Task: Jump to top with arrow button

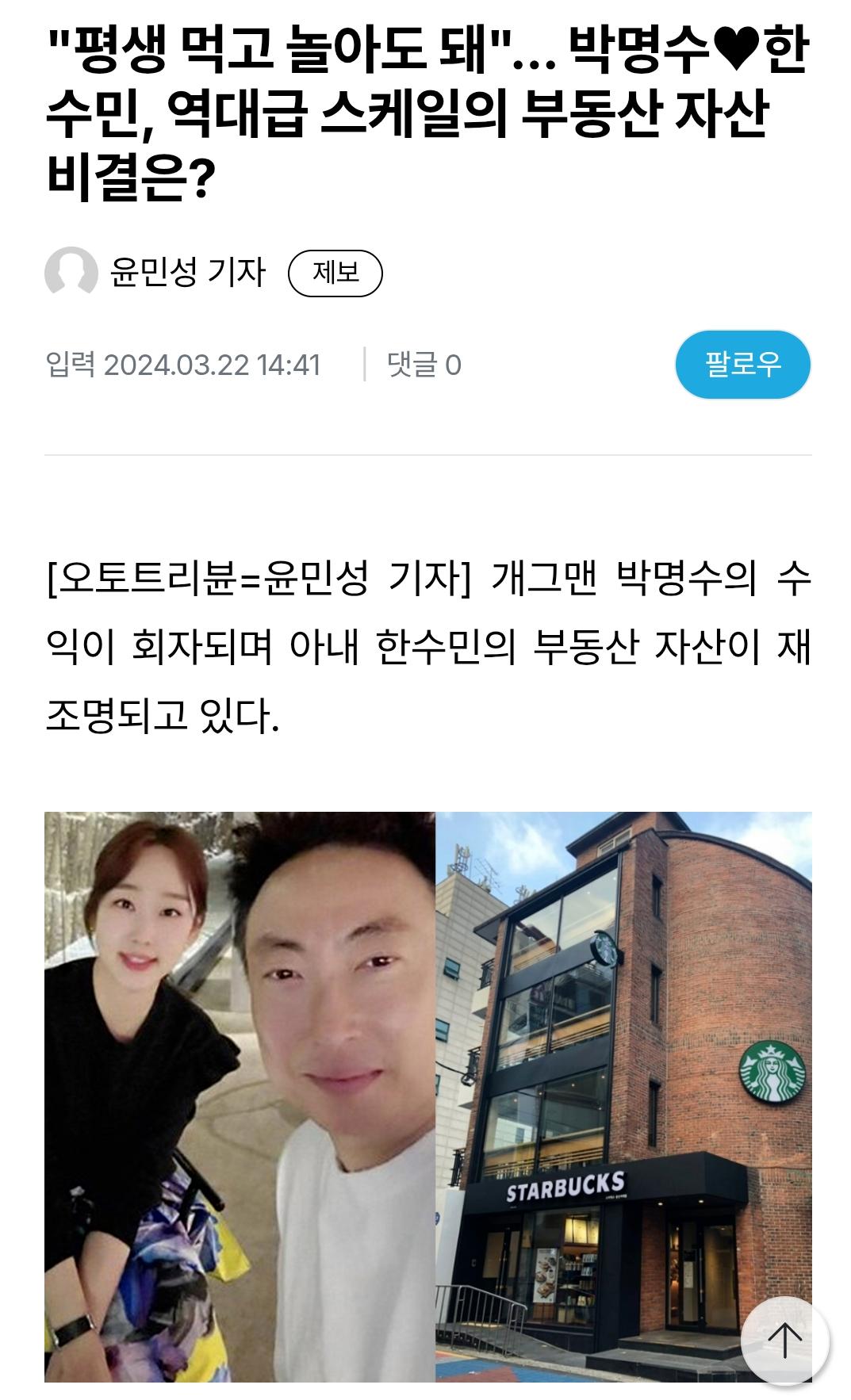Action: point(784,1341)
